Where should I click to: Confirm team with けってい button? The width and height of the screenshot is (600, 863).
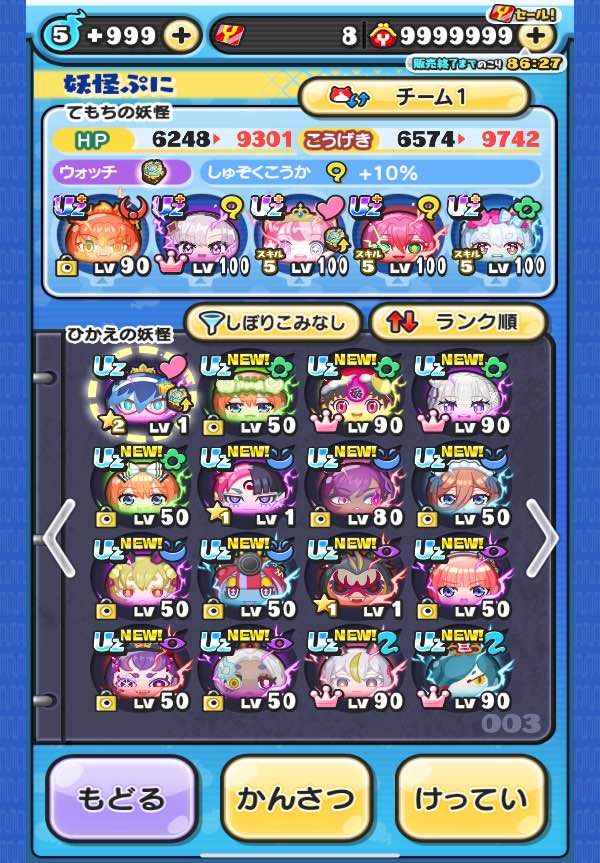coord(471,798)
